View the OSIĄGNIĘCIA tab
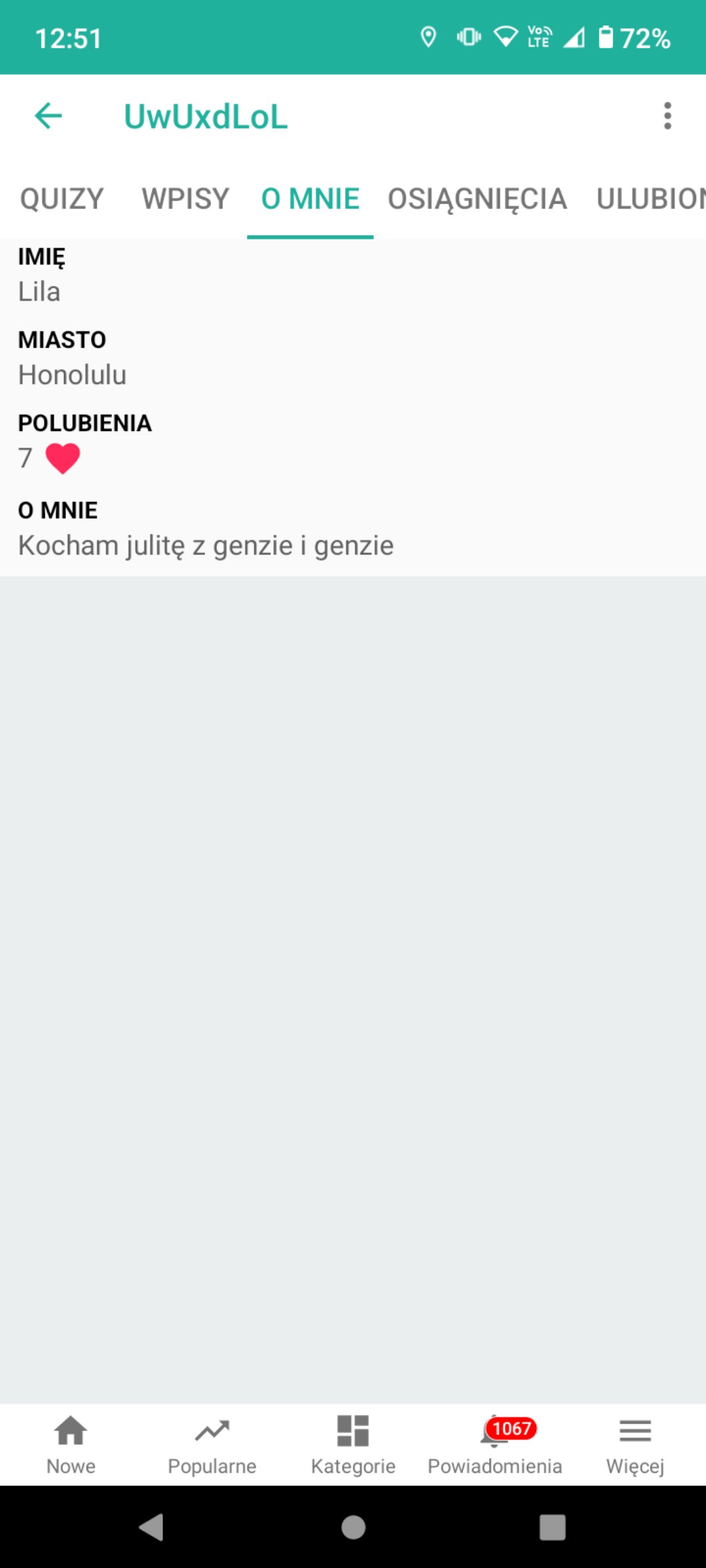 coord(477,199)
